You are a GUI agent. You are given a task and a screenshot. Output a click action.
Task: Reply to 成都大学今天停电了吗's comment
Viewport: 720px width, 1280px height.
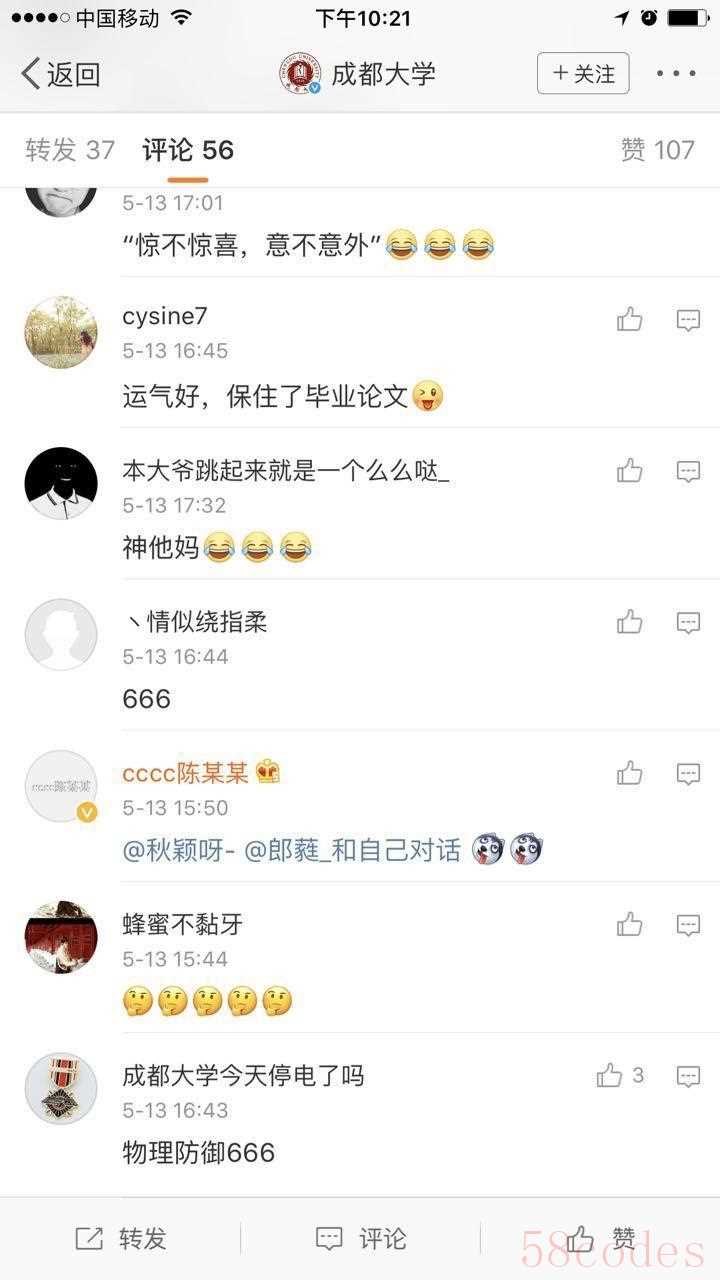(688, 1076)
